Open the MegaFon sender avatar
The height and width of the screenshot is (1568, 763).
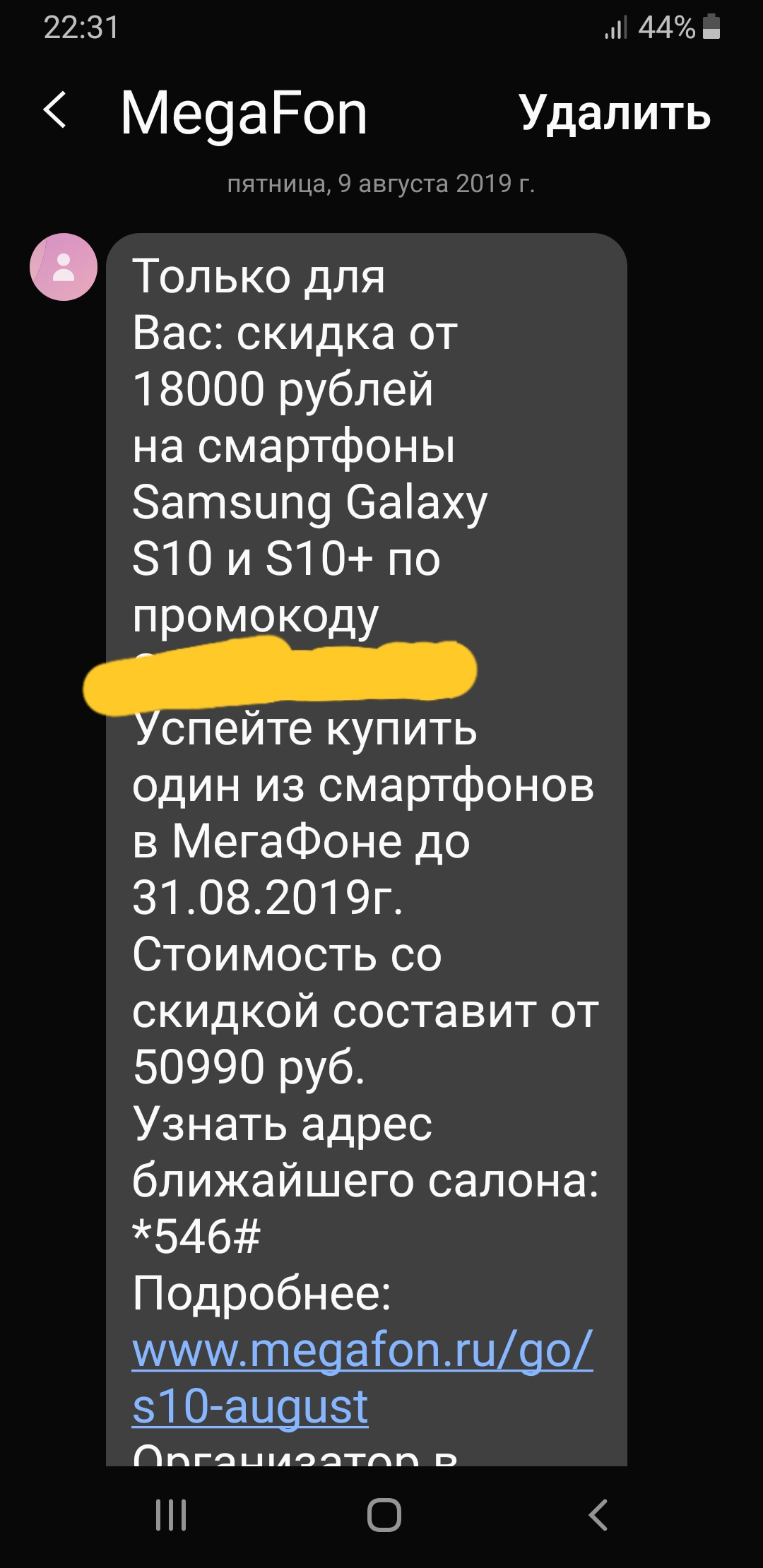click(64, 267)
